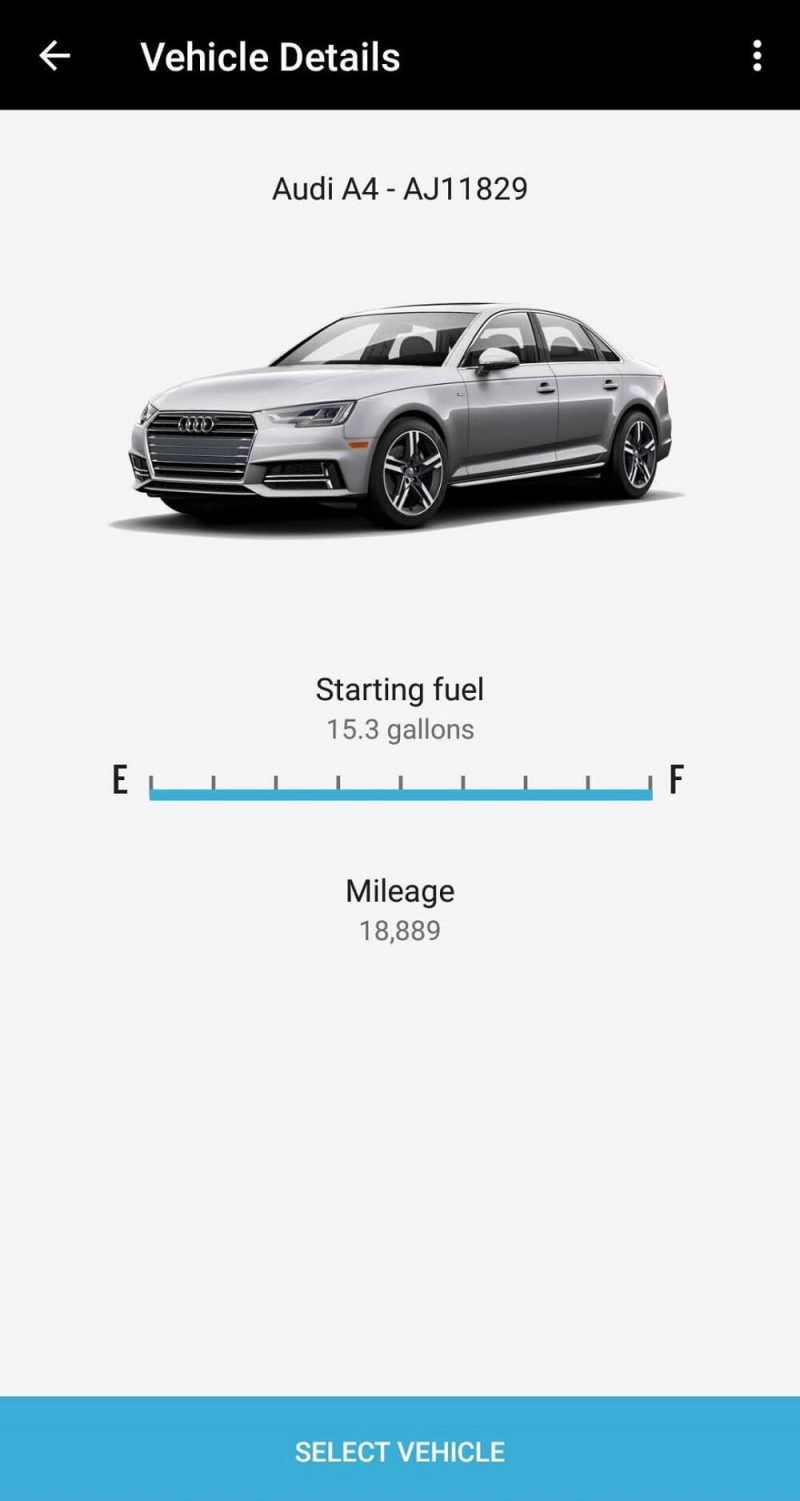Tap the F full fuel indicator

click(677, 781)
